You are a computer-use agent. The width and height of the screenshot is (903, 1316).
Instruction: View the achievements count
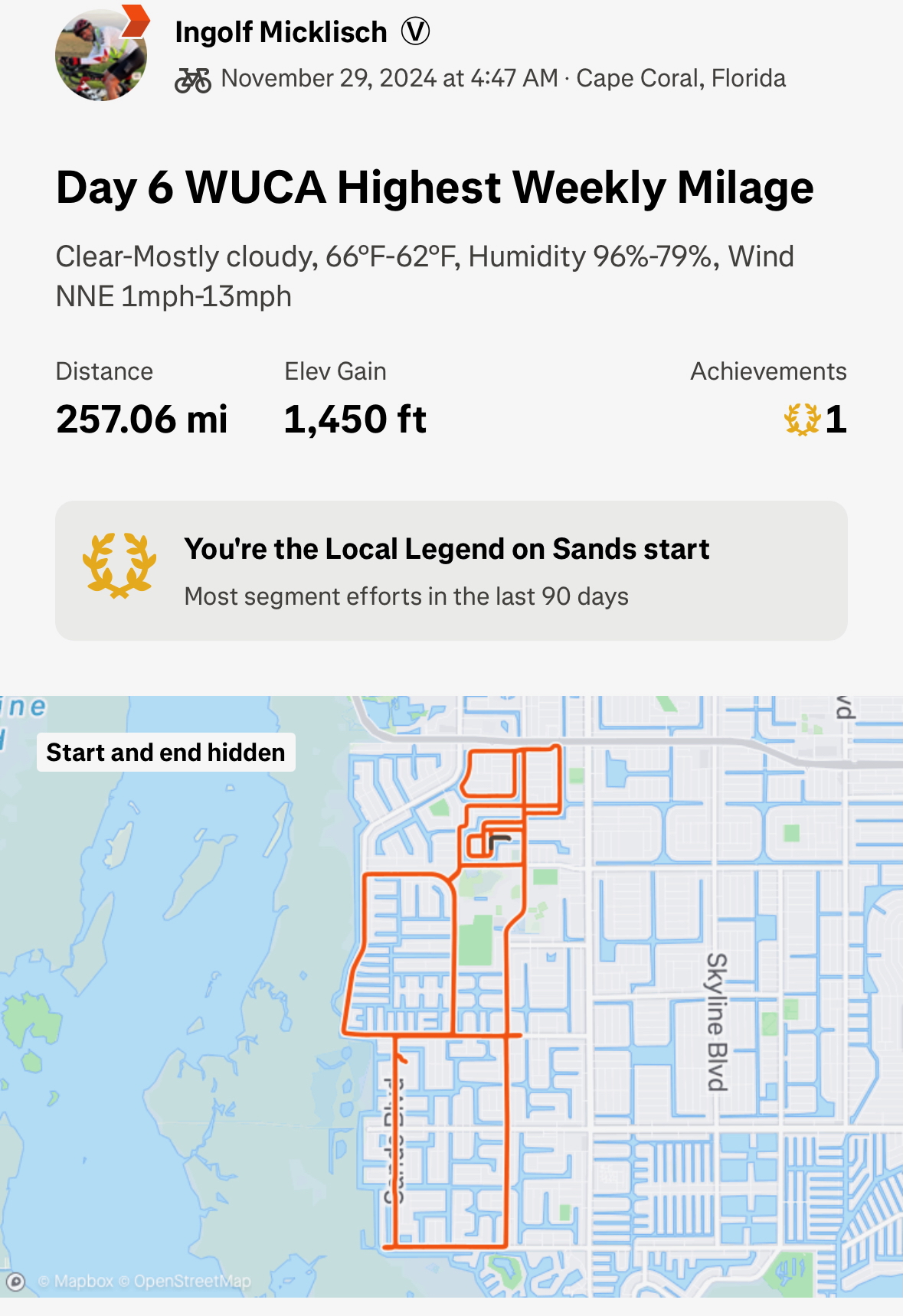[x=816, y=420]
